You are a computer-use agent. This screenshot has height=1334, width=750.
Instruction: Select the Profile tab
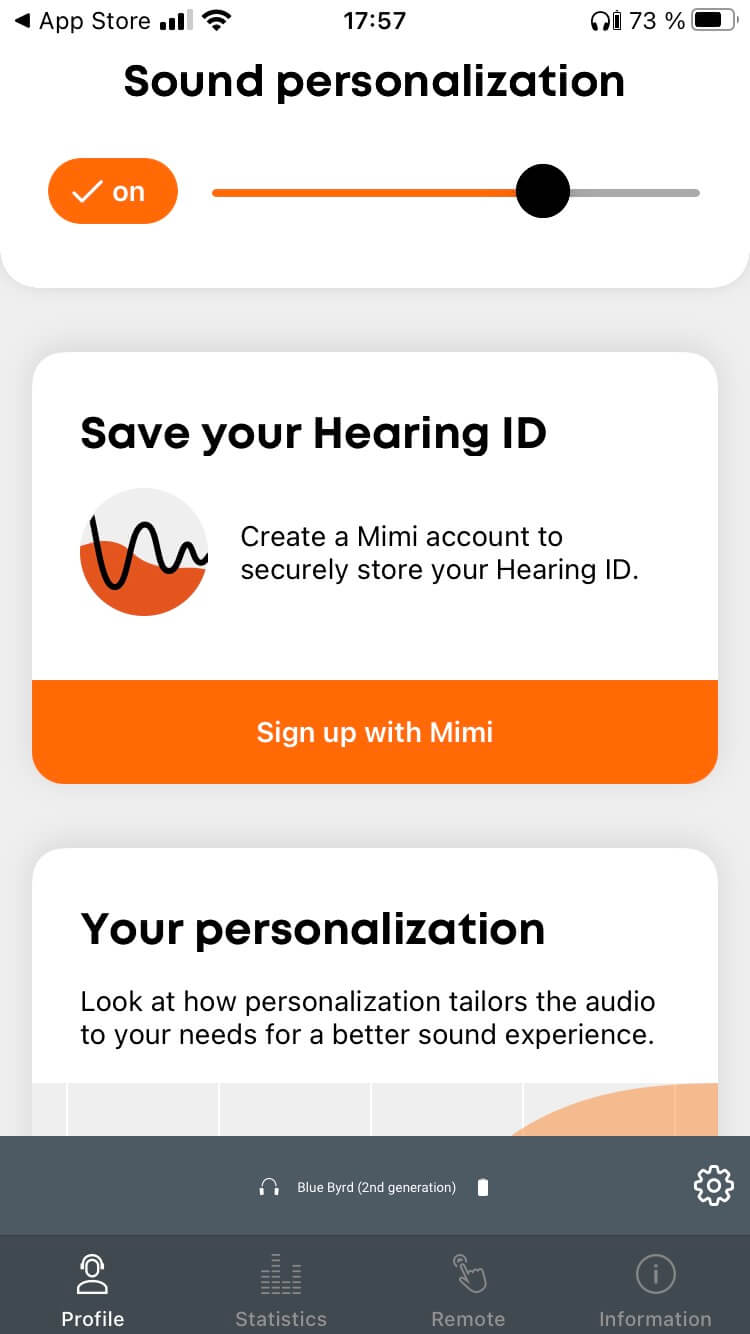[x=93, y=1288]
